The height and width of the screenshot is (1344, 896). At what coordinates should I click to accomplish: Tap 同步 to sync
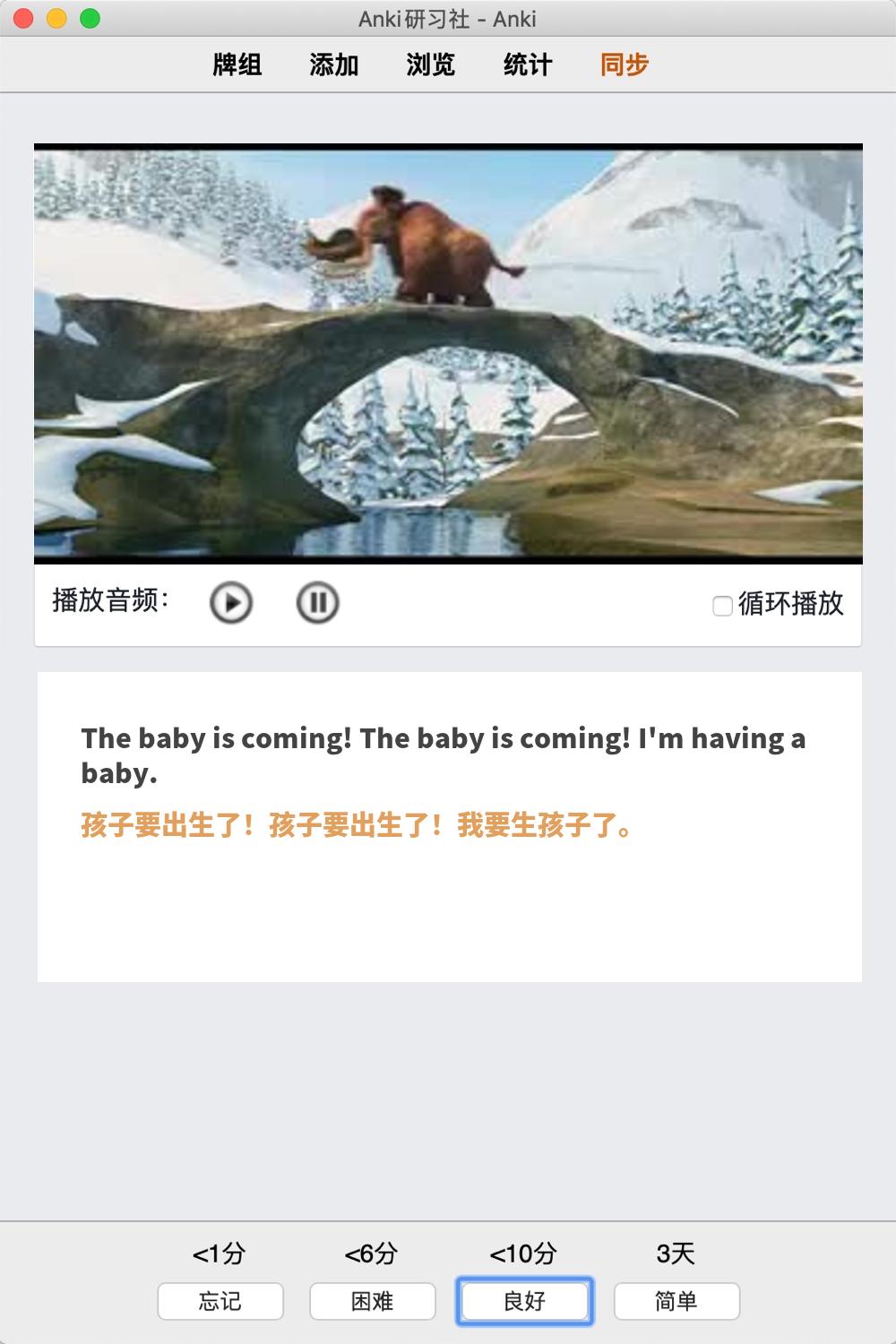(x=625, y=65)
